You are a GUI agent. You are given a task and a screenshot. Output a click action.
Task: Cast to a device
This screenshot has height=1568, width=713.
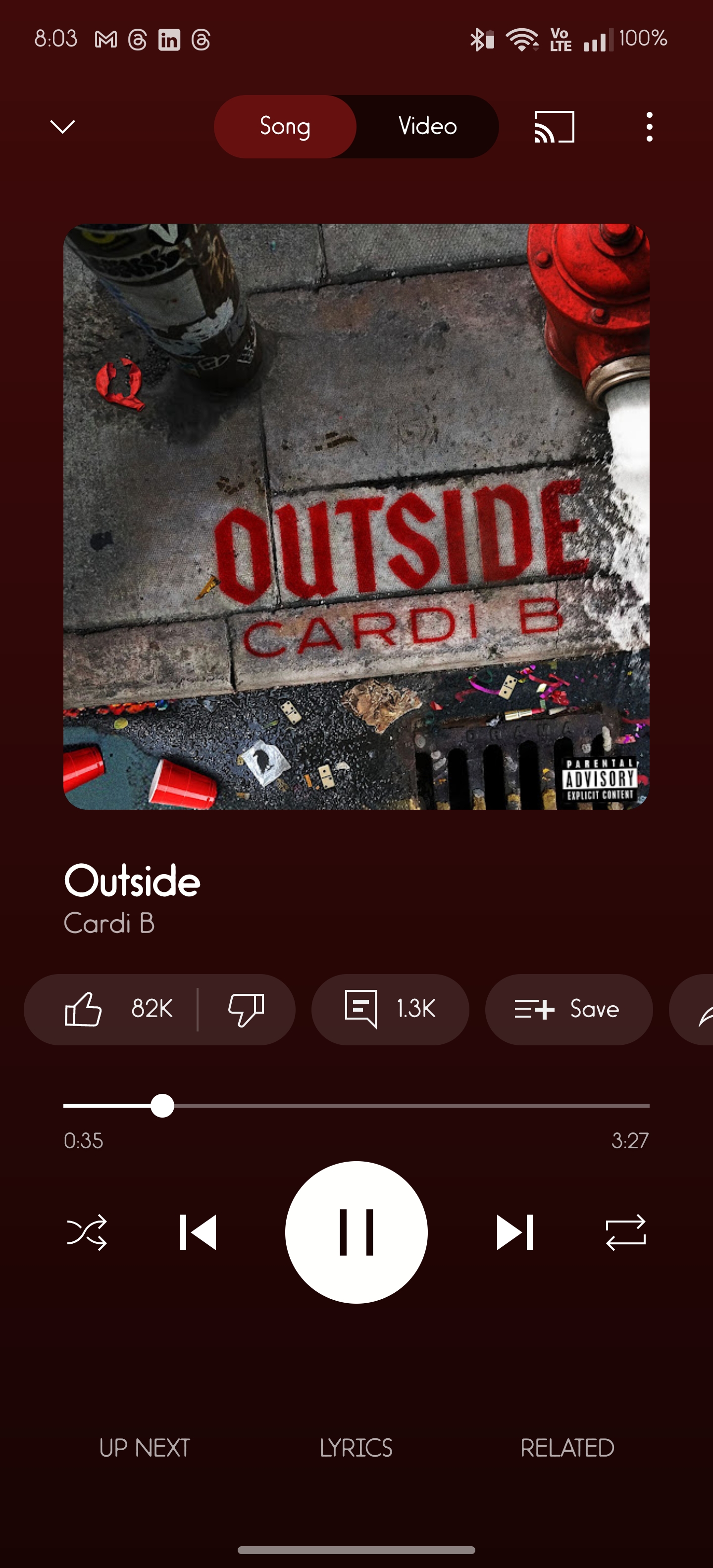554,127
